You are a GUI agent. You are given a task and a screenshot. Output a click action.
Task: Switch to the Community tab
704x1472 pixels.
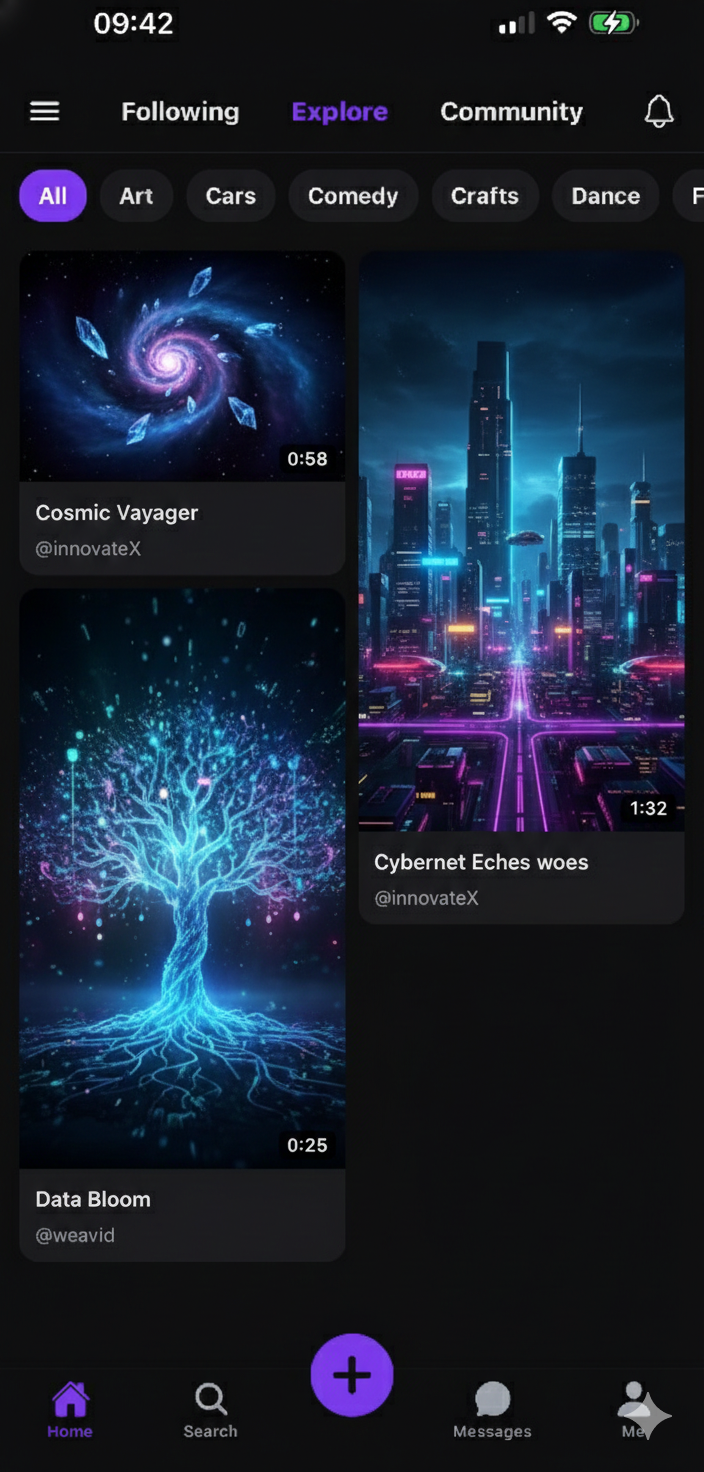click(511, 111)
